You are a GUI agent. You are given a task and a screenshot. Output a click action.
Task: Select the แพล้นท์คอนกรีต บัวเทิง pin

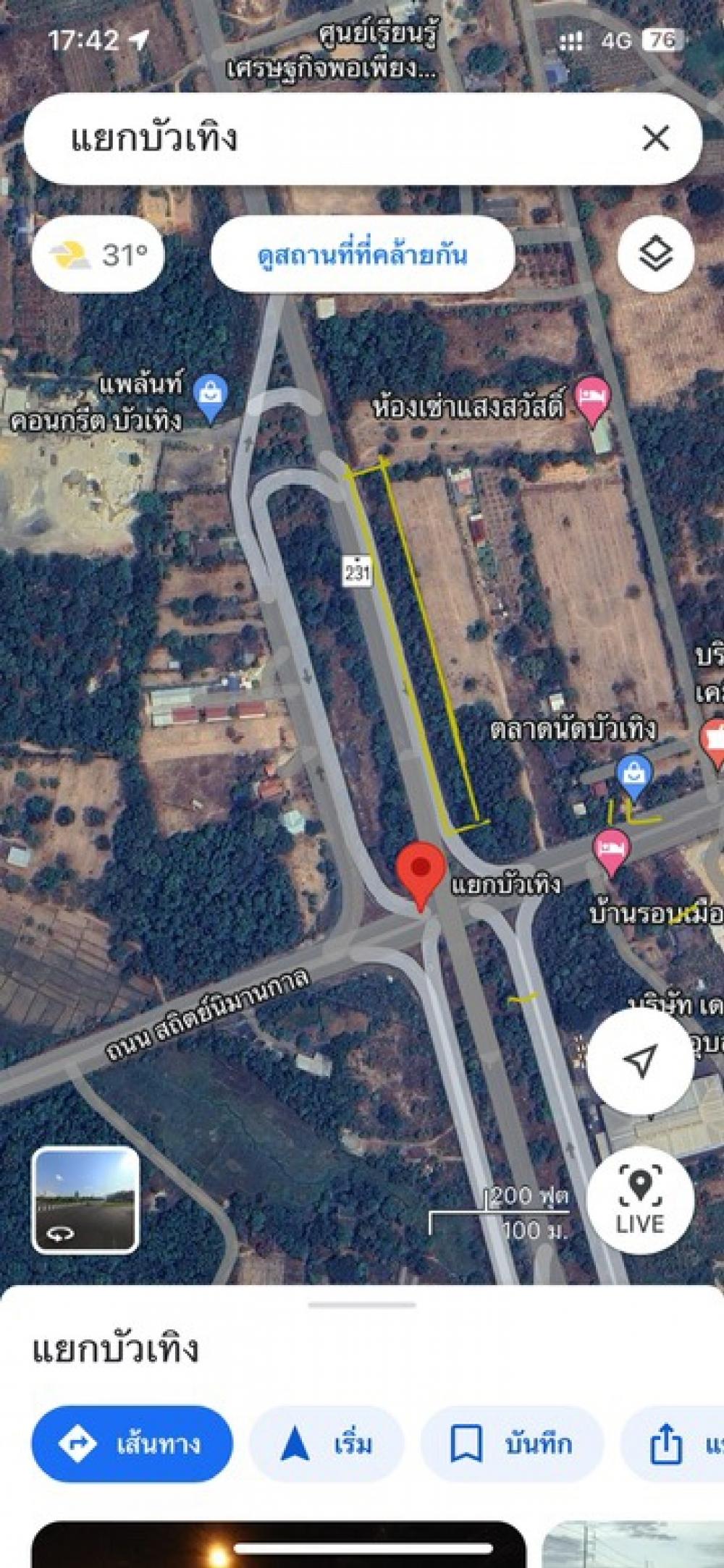tap(211, 398)
